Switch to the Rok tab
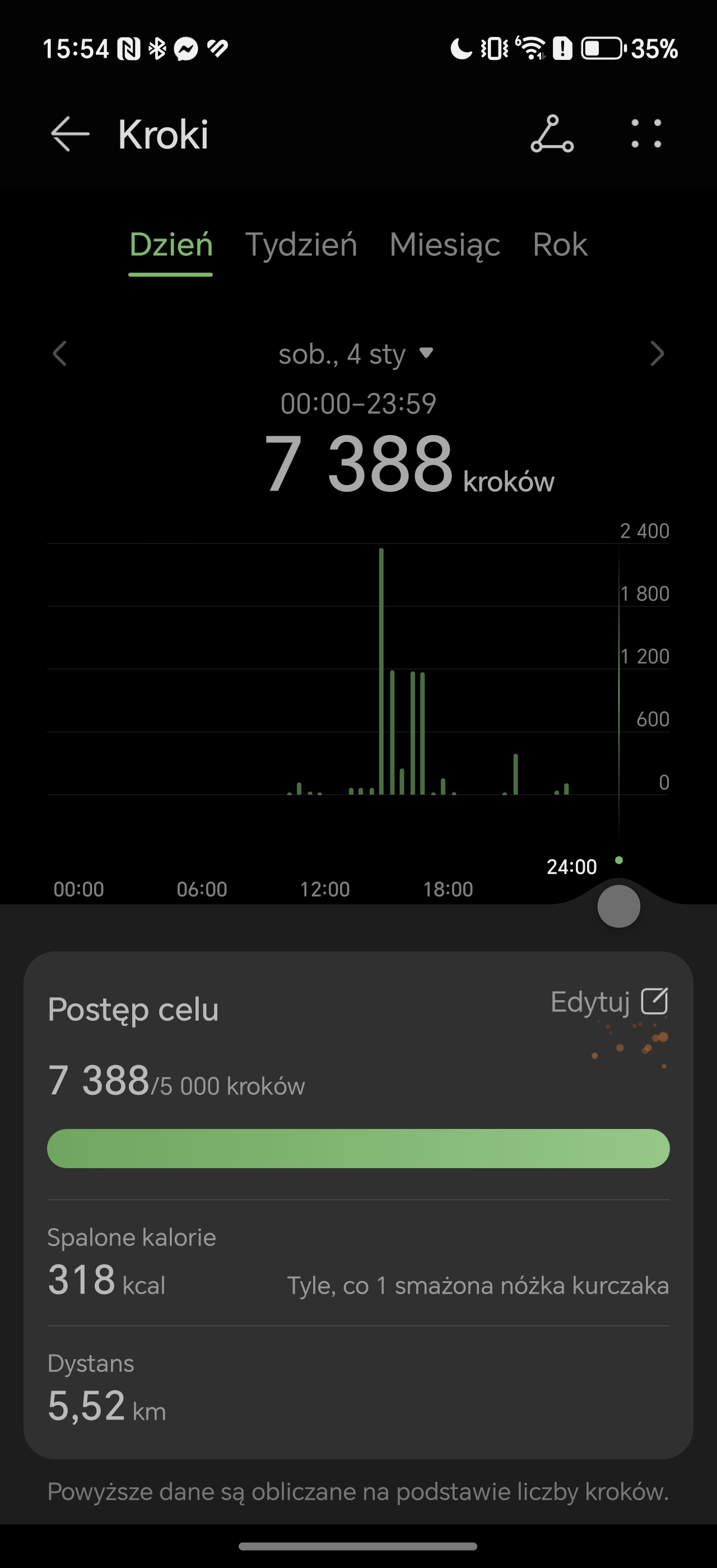Image resolution: width=717 pixels, height=1568 pixels. point(560,245)
